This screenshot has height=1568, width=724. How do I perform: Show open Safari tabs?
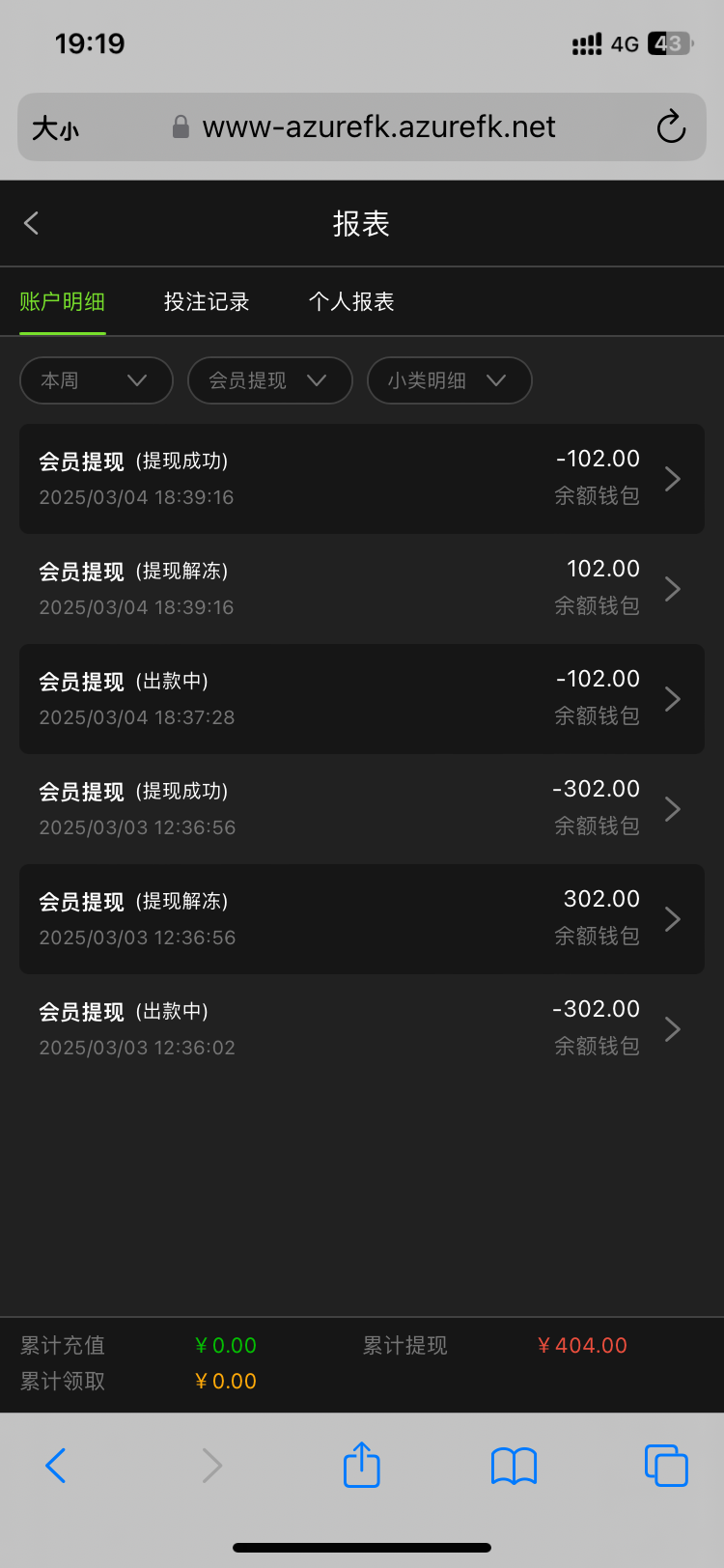(x=666, y=1466)
